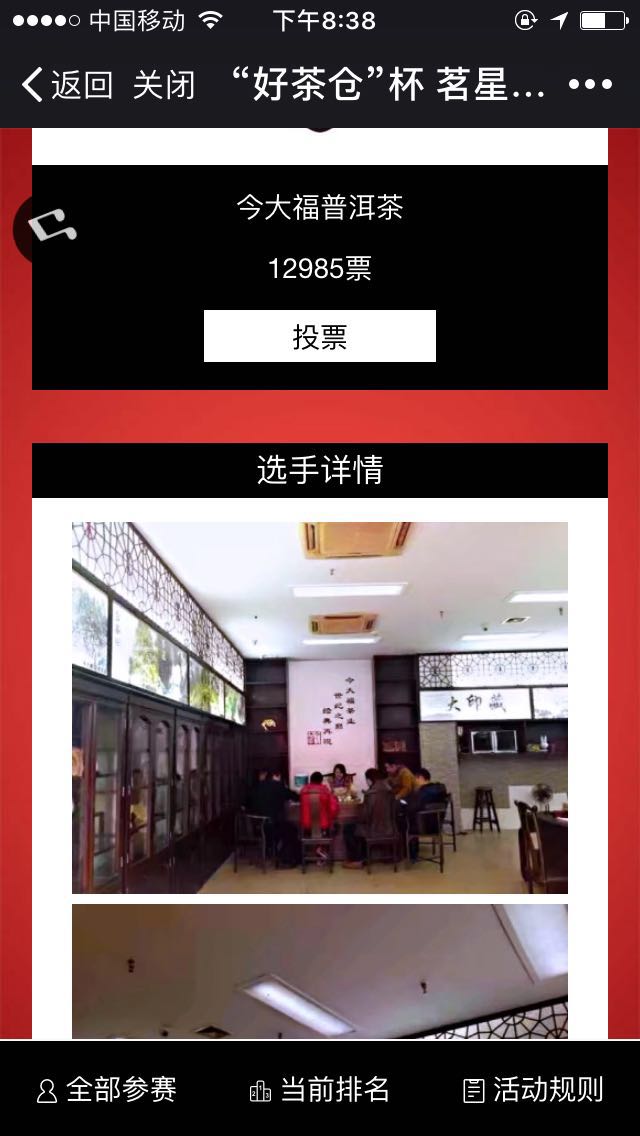Image resolution: width=640 pixels, height=1136 pixels.
Task: Open the tea room photo in 选手详情
Action: 320,707
